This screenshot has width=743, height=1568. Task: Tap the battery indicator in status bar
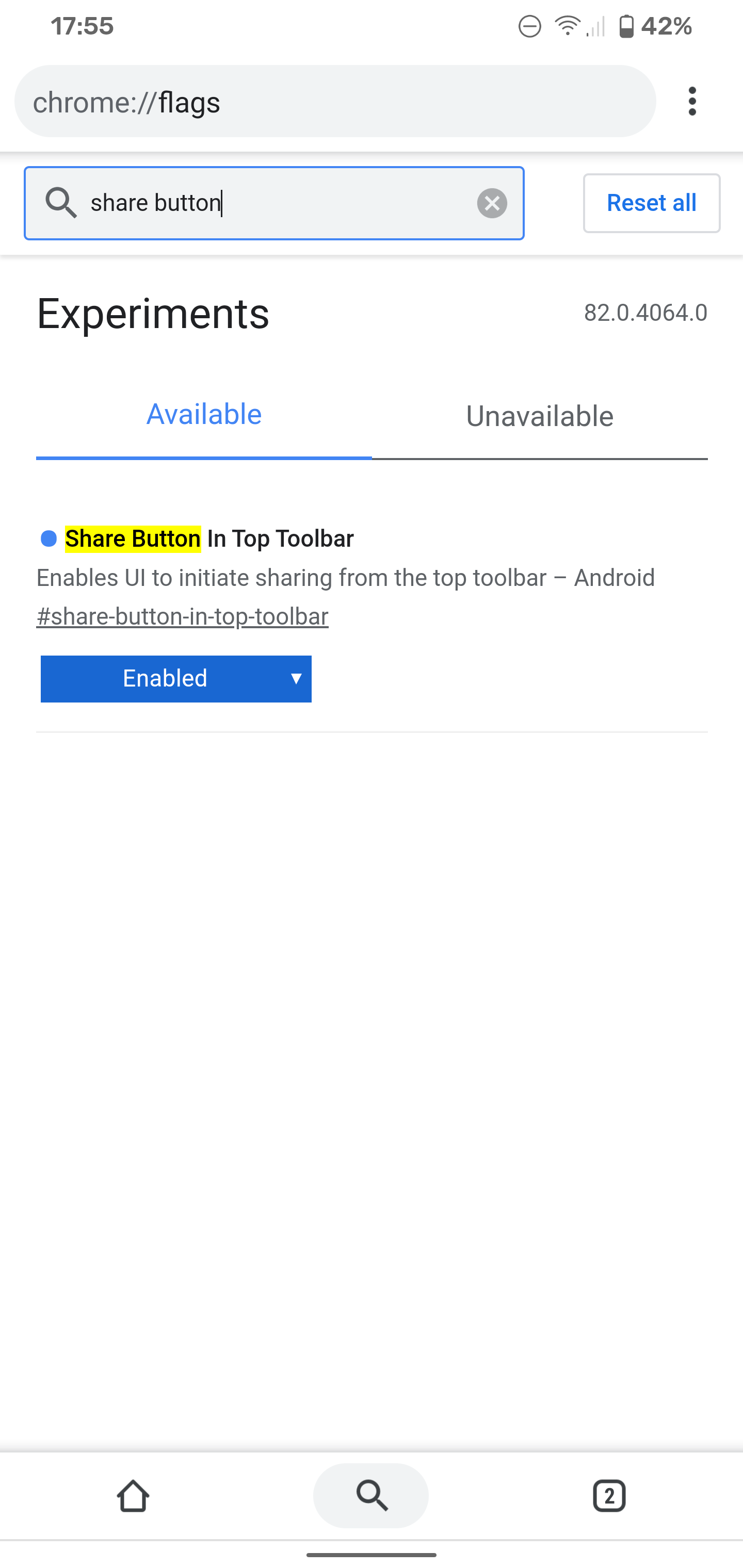[627, 26]
